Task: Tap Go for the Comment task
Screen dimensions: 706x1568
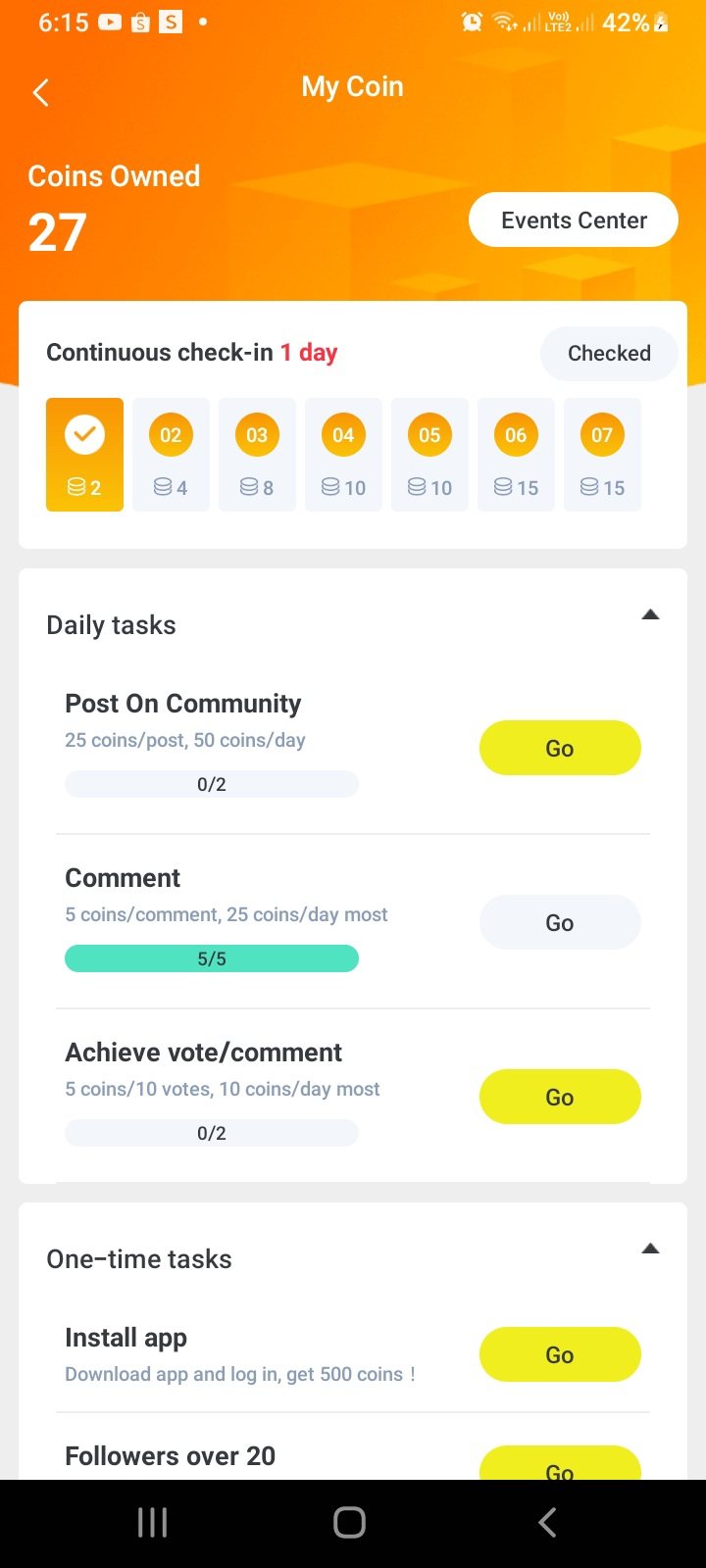Action: (x=560, y=922)
